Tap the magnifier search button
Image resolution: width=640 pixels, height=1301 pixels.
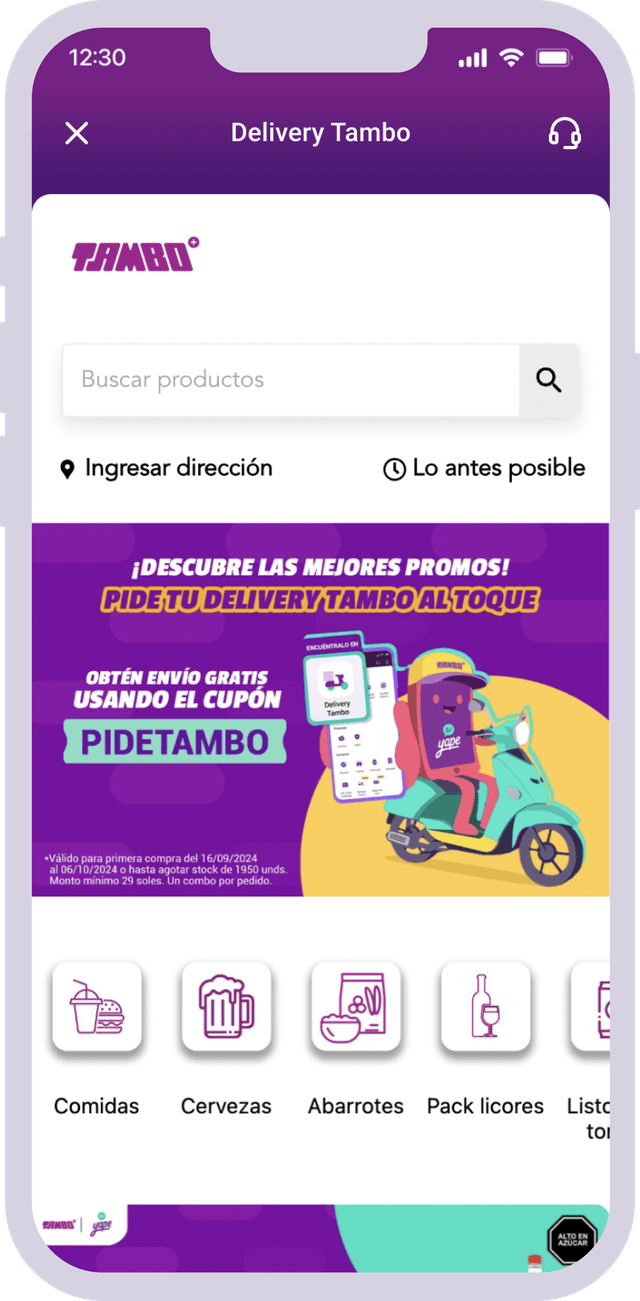click(549, 380)
